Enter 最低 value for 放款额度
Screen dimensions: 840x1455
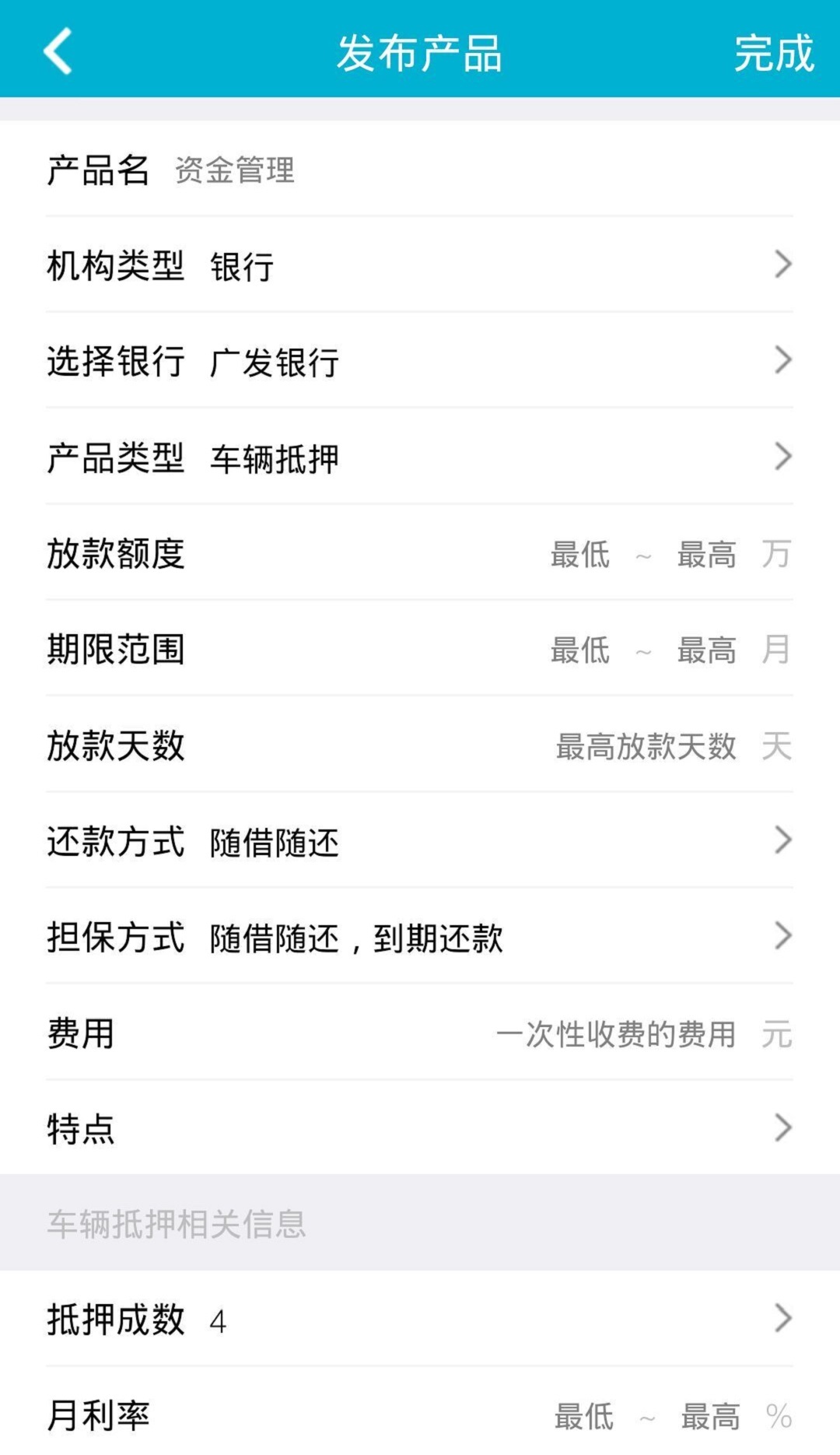[580, 555]
